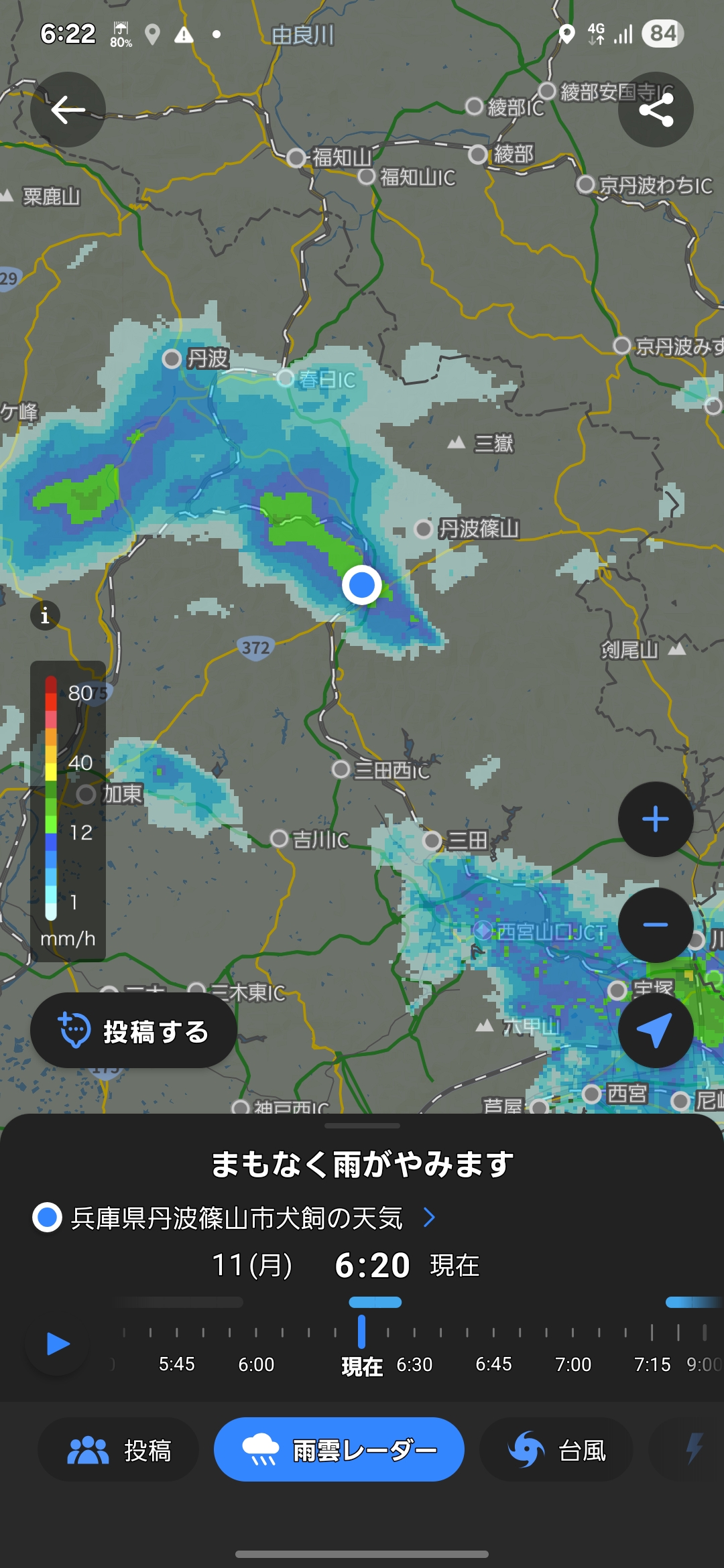
Task: Center map on current location arrow
Action: (655, 1030)
